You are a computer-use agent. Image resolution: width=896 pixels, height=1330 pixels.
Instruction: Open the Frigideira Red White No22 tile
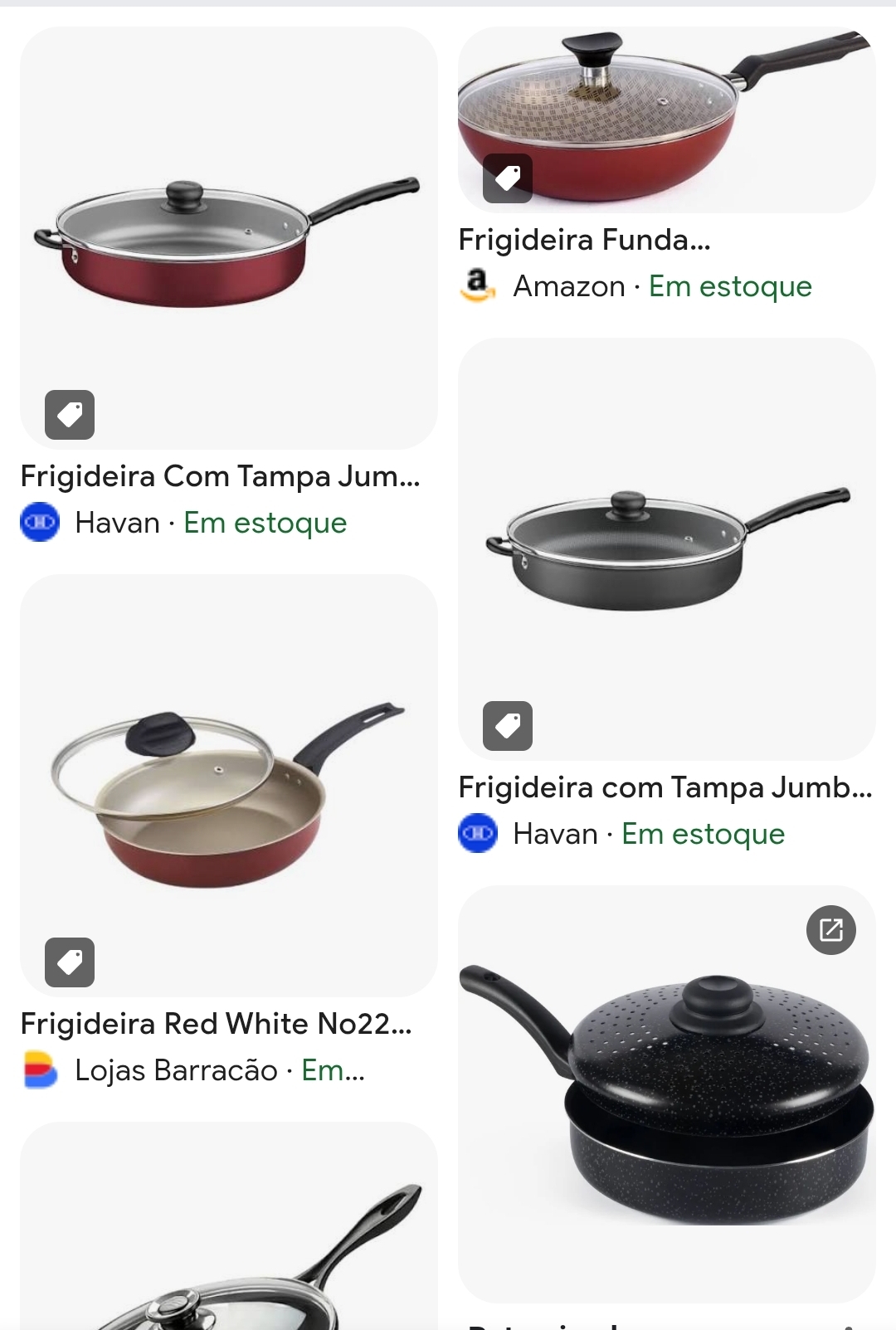click(x=228, y=785)
